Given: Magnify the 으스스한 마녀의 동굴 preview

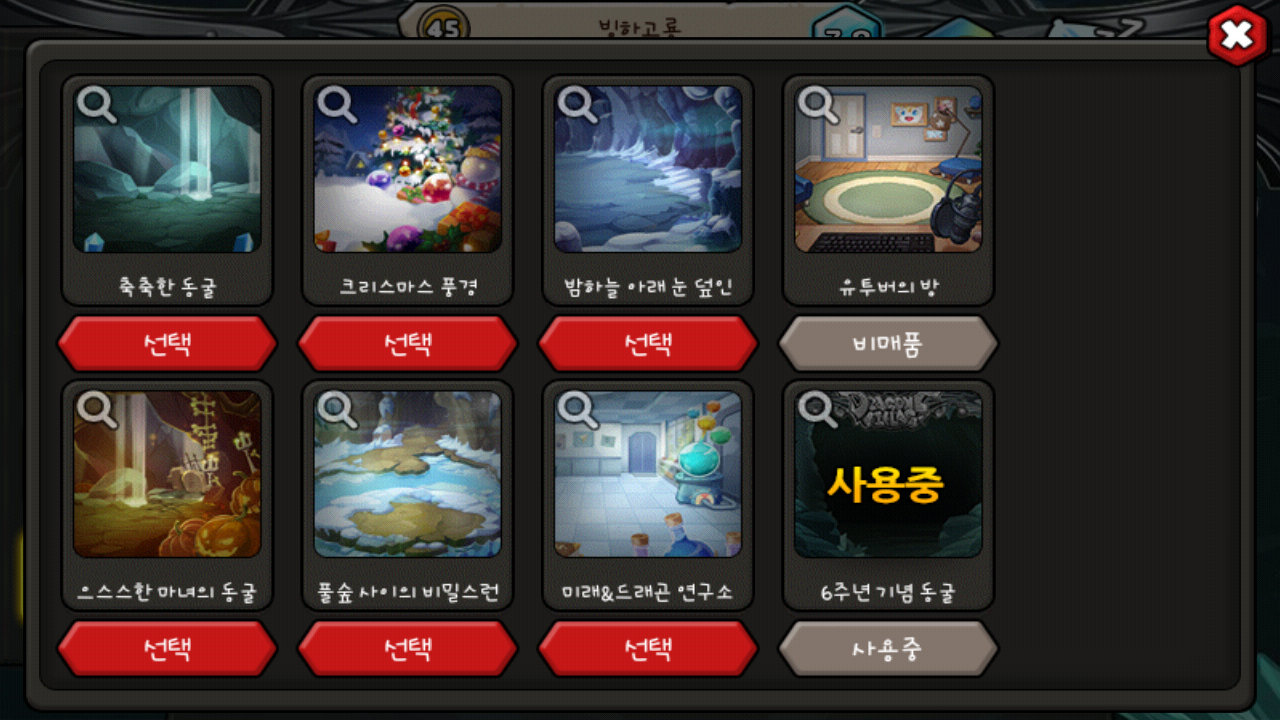Looking at the screenshot, I should (x=97, y=409).
